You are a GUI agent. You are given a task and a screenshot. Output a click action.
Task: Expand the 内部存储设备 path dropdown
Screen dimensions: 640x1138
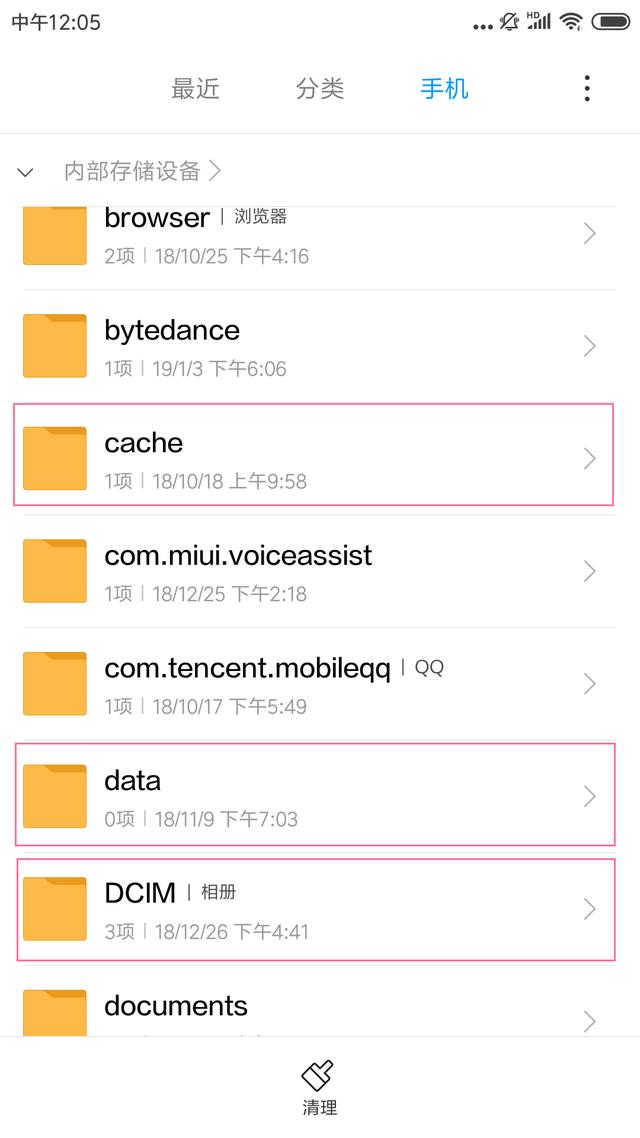pos(26,172)
